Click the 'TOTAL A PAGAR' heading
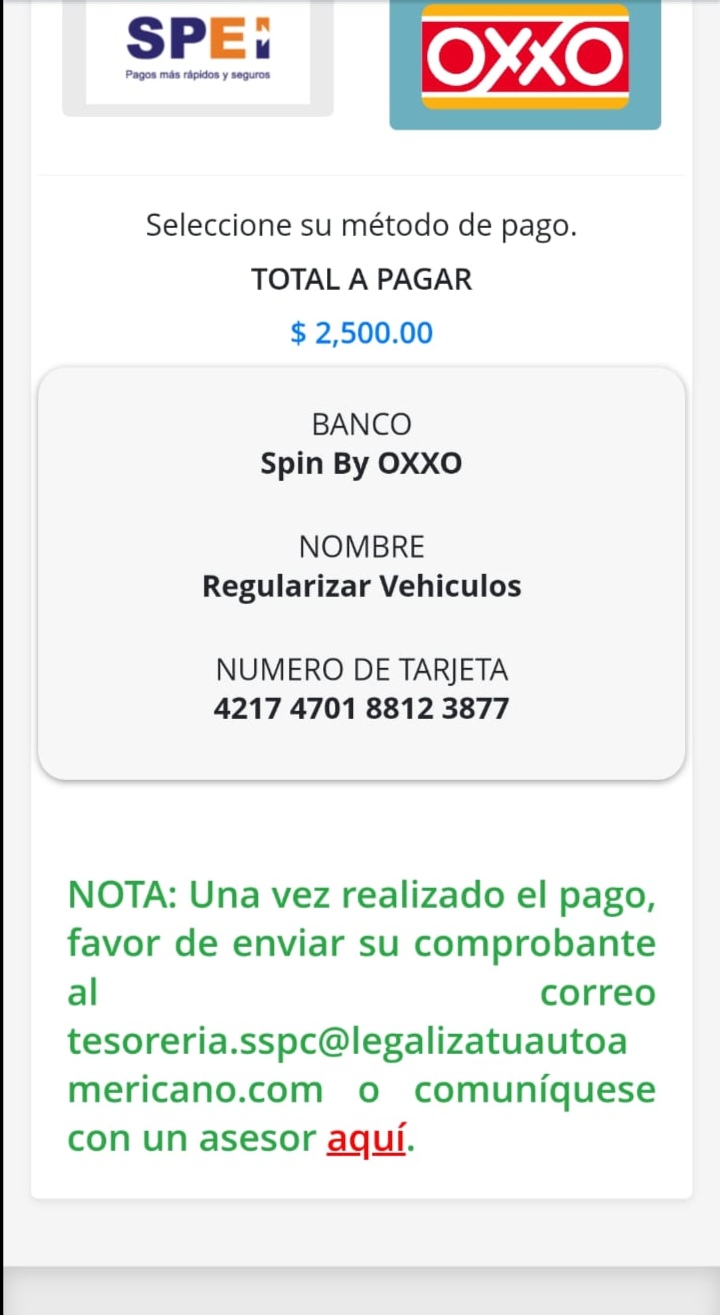Image resolution: width=720 pixels, height=1315 pixels. coord(361,279)
